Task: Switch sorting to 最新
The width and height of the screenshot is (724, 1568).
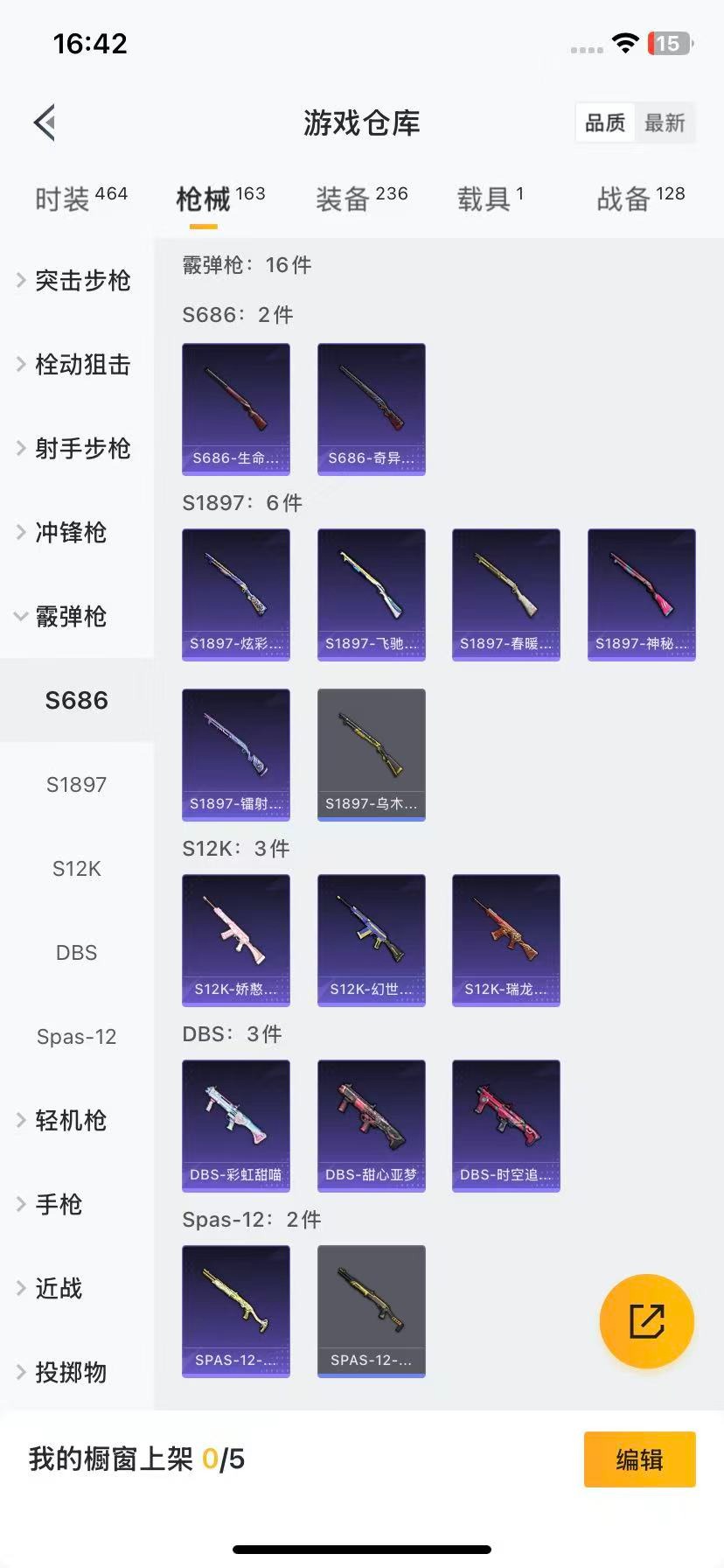Action: (x=666, y=123)
